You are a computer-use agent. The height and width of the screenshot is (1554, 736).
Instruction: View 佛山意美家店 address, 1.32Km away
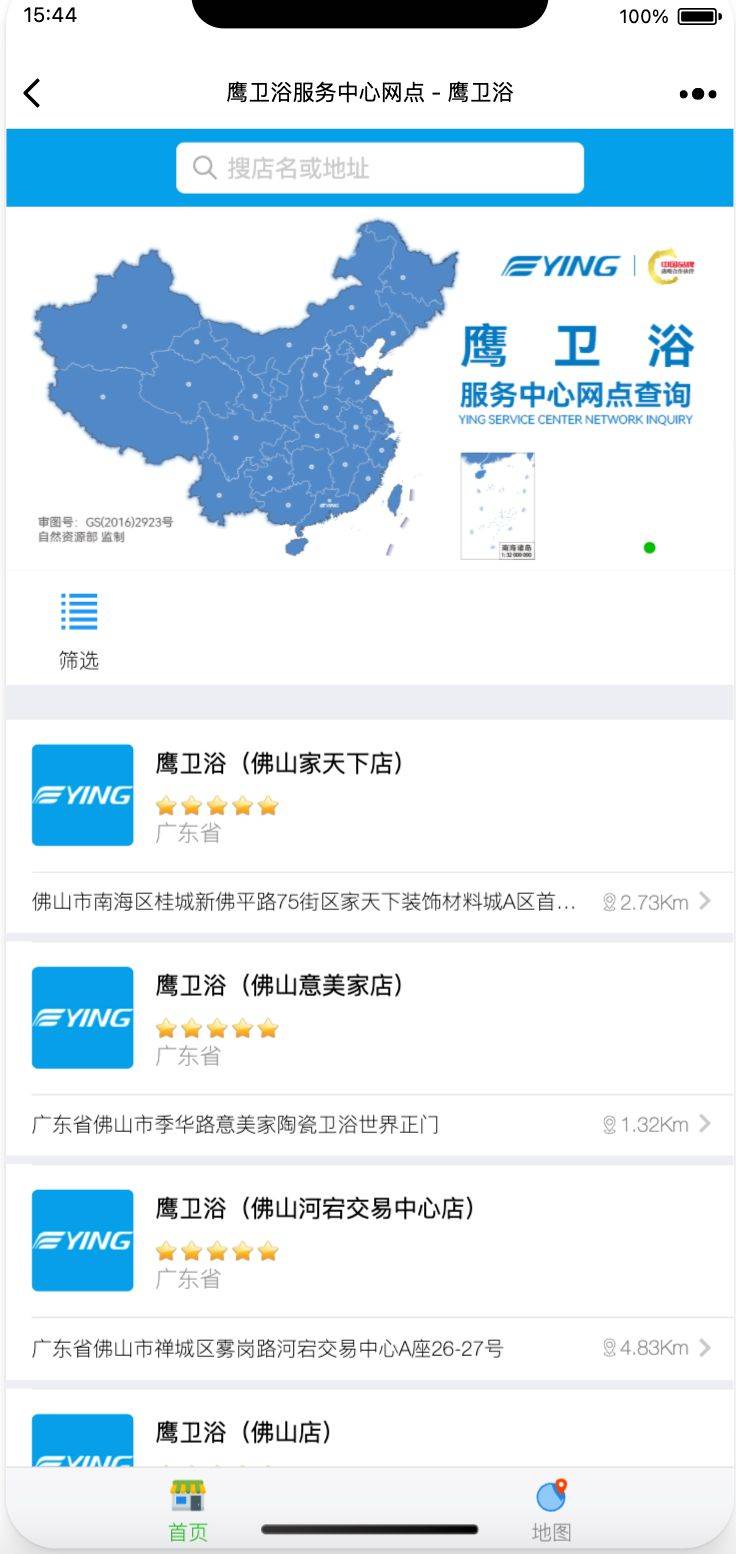(370, 1125)
